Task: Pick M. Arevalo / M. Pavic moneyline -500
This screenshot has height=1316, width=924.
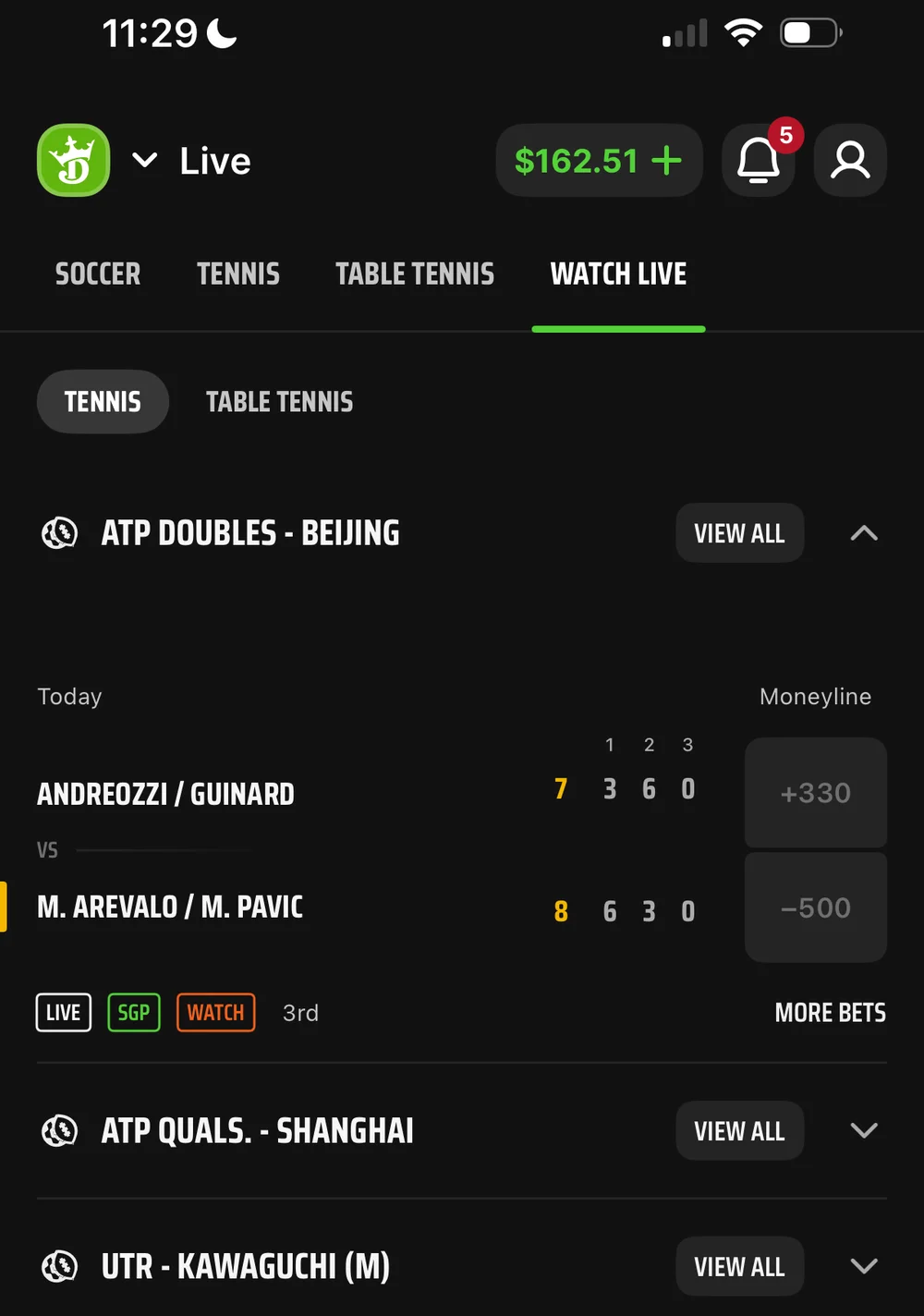Action: click(x=815, y=908)
